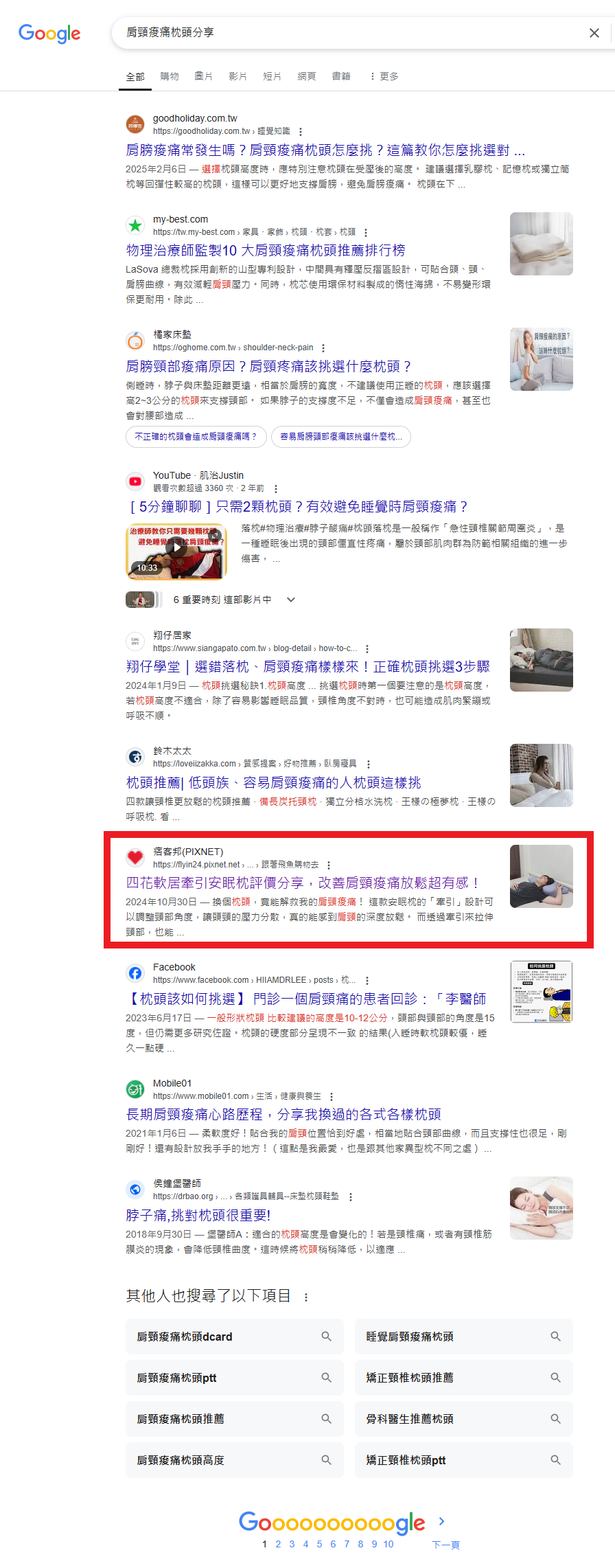The height and width of the screenshot is (1568, 615).
Task: Open 脖子痛,挑對枕頭很重要! result link
Action: coord(198,1216)
